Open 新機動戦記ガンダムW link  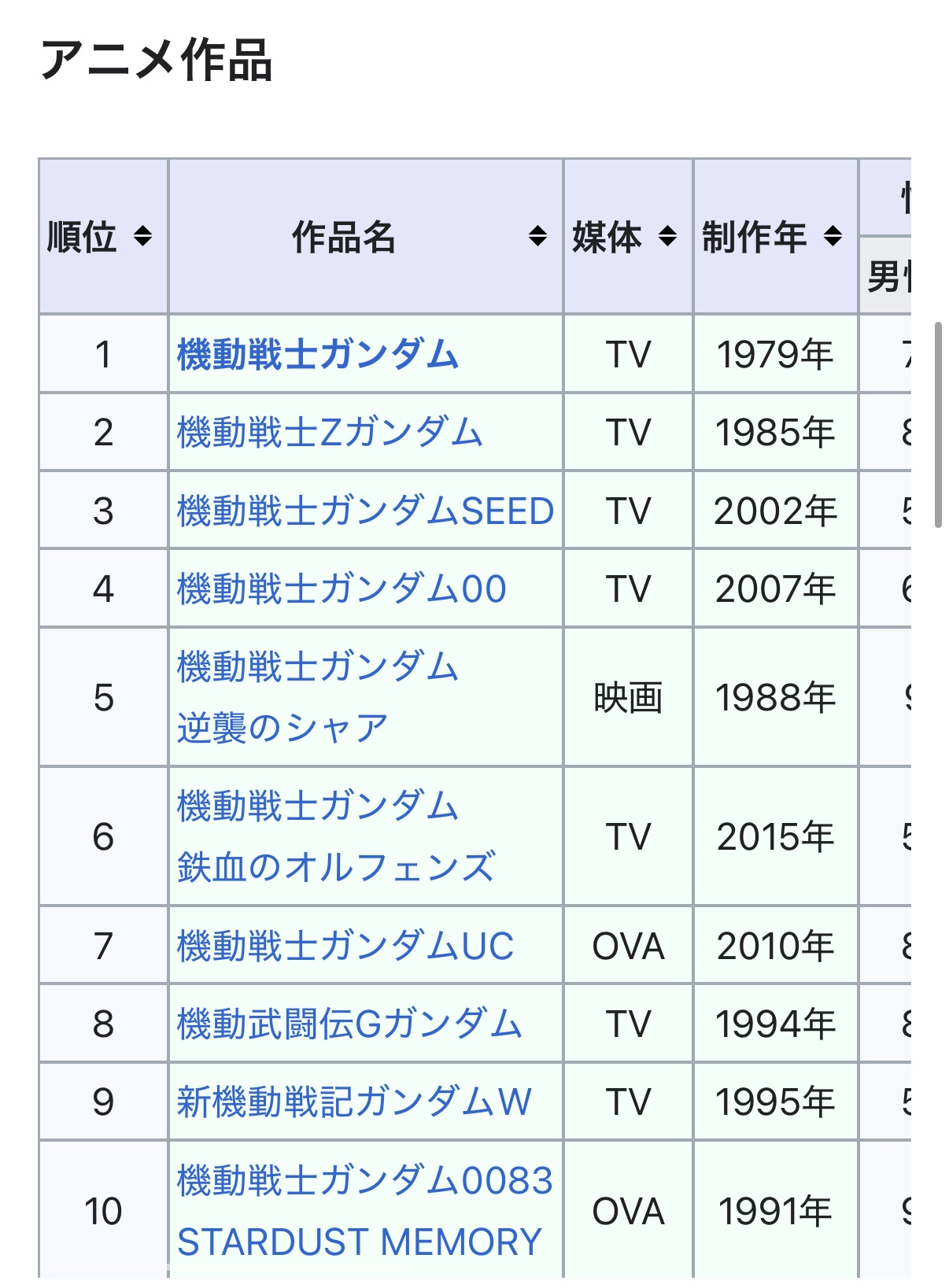[354, 1102]
